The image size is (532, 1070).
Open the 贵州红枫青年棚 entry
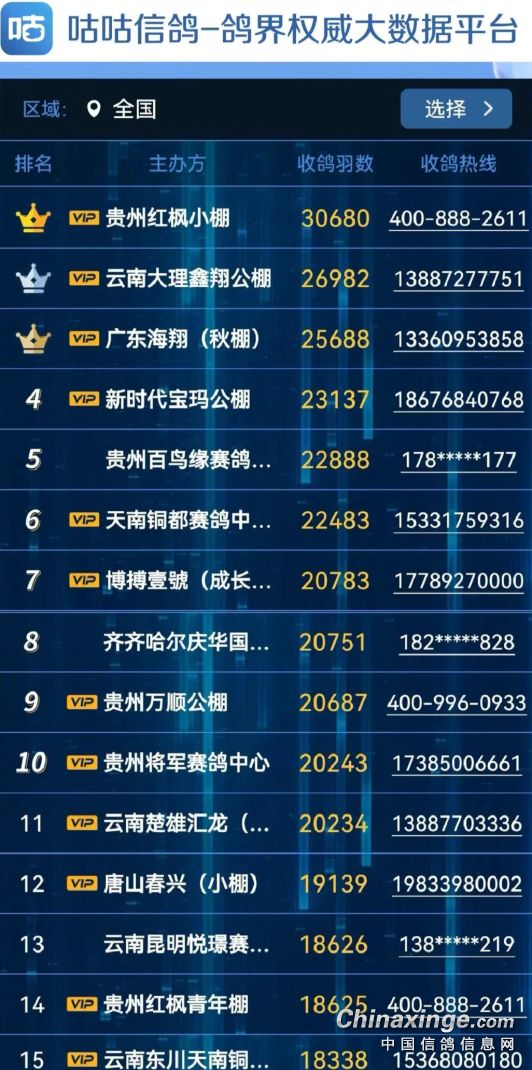[266, 1004]
